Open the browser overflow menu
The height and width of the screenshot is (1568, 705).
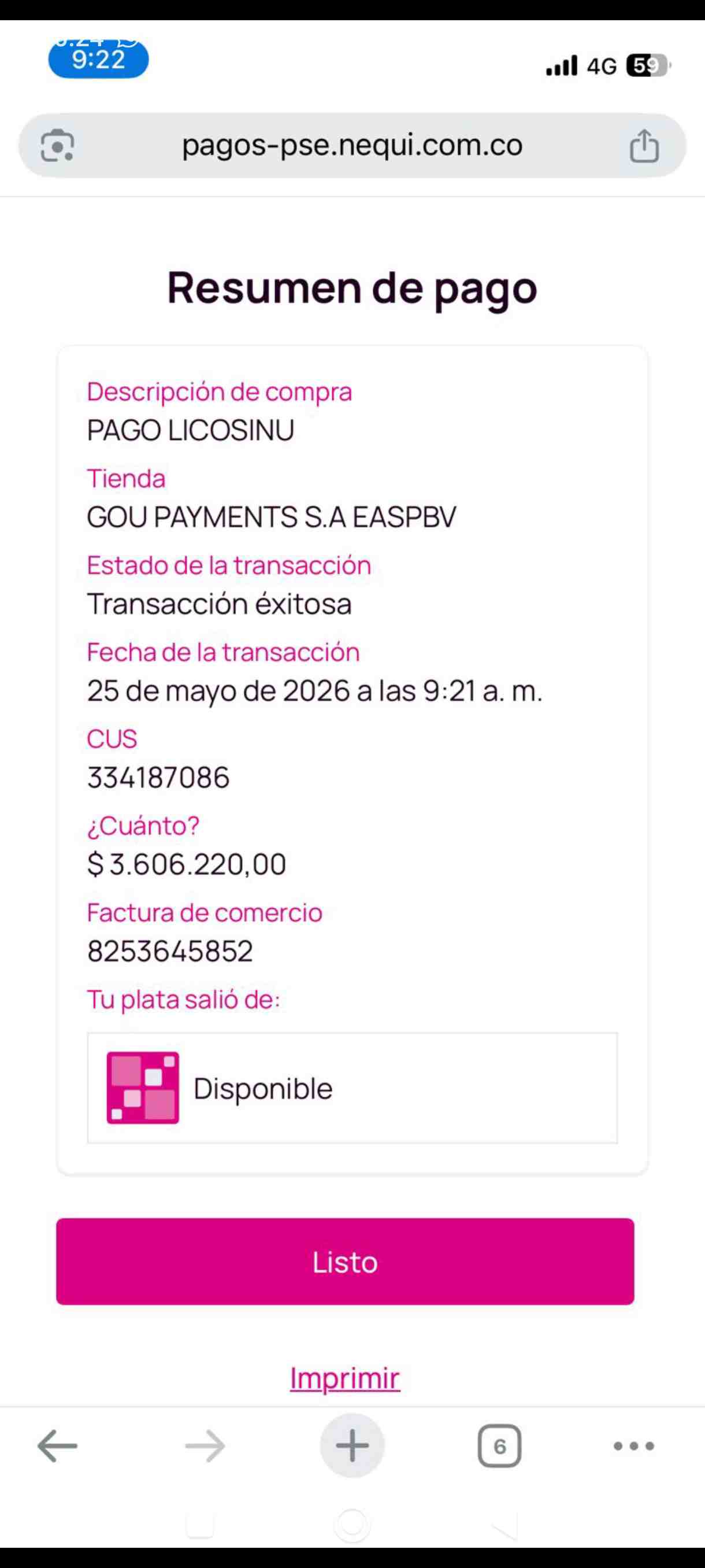tap(634, 1445)
